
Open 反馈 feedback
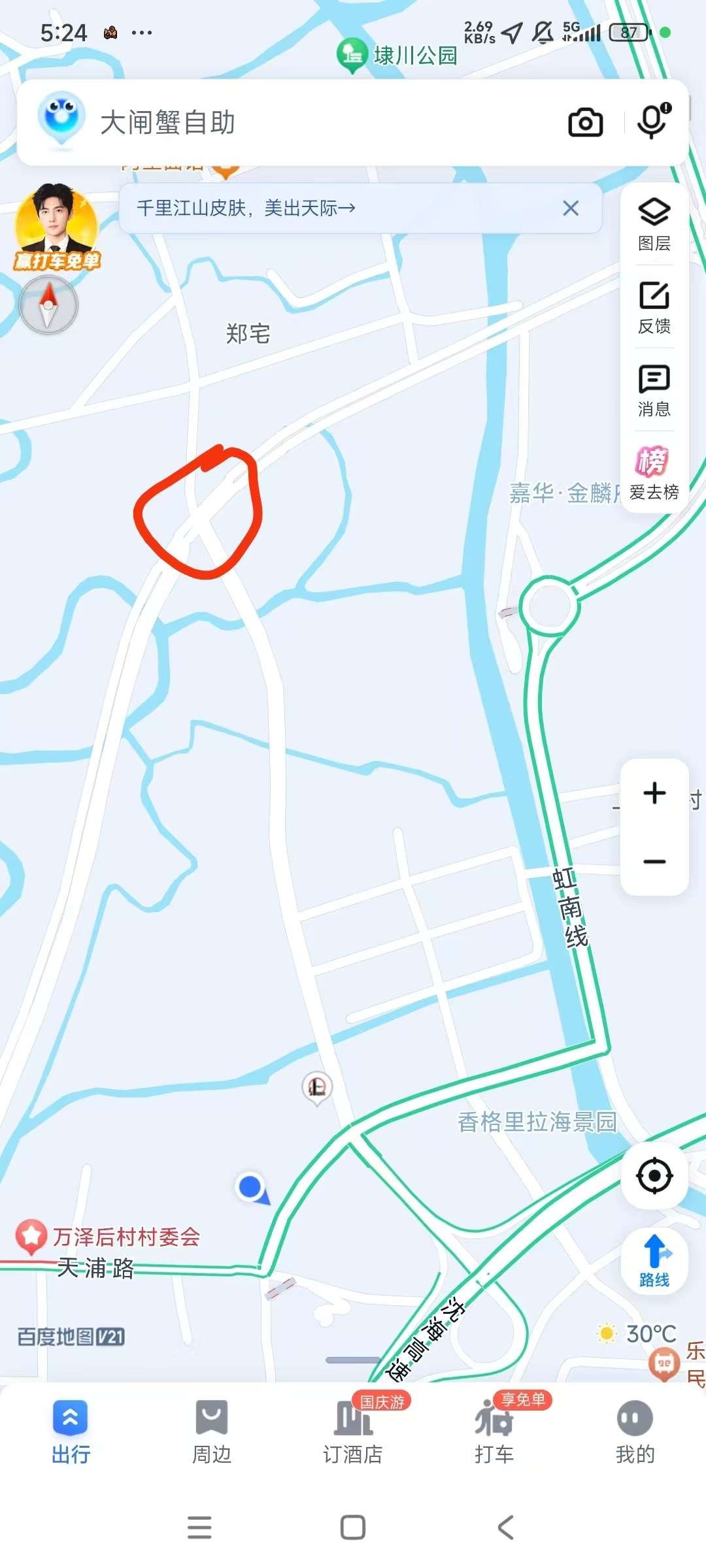point(654,308)
